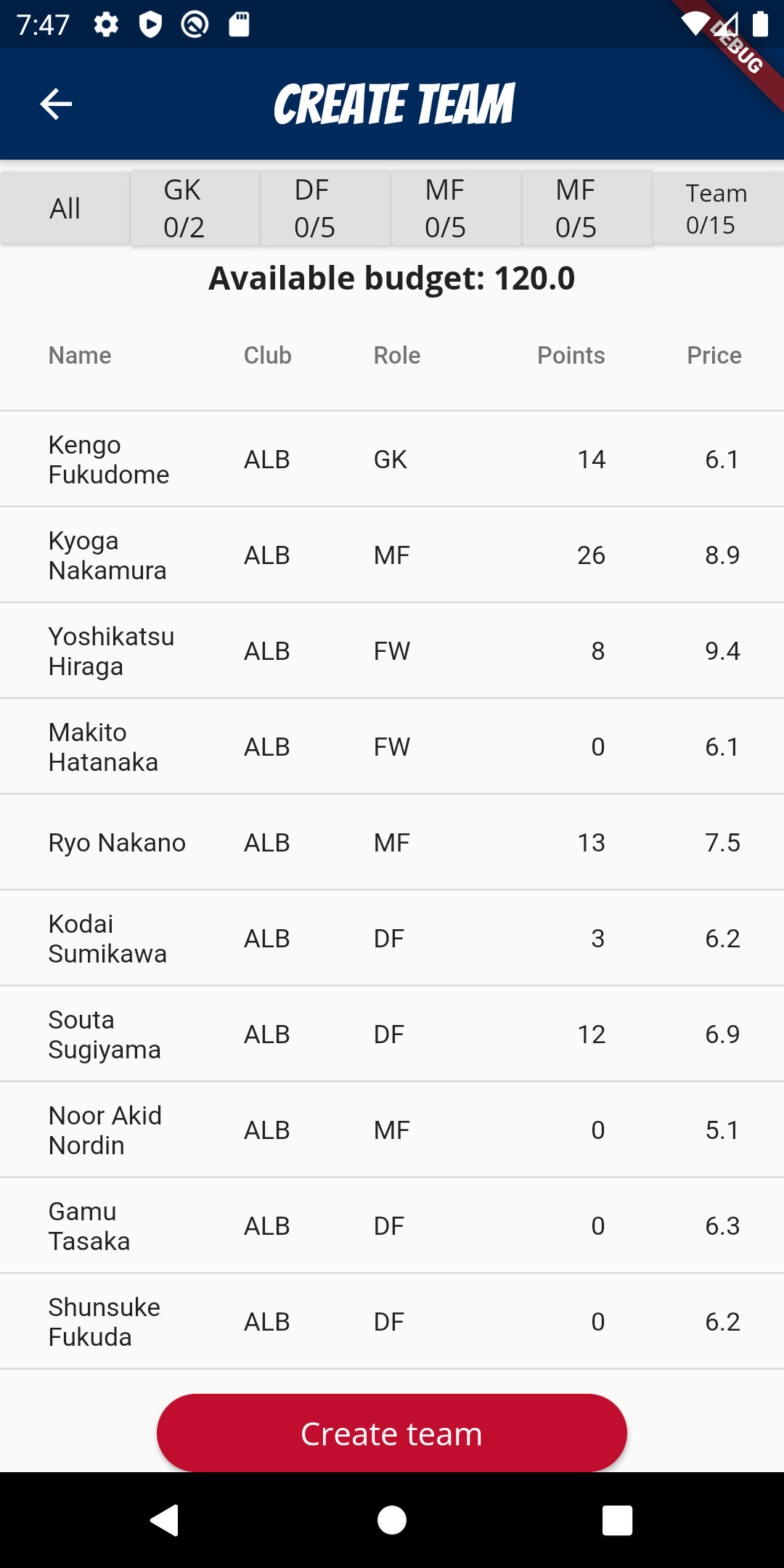Image resolution: width=784 pixels, height=1568 pixels.
Task: Select player Kengo Fukudome
Action: click(392, 460)
